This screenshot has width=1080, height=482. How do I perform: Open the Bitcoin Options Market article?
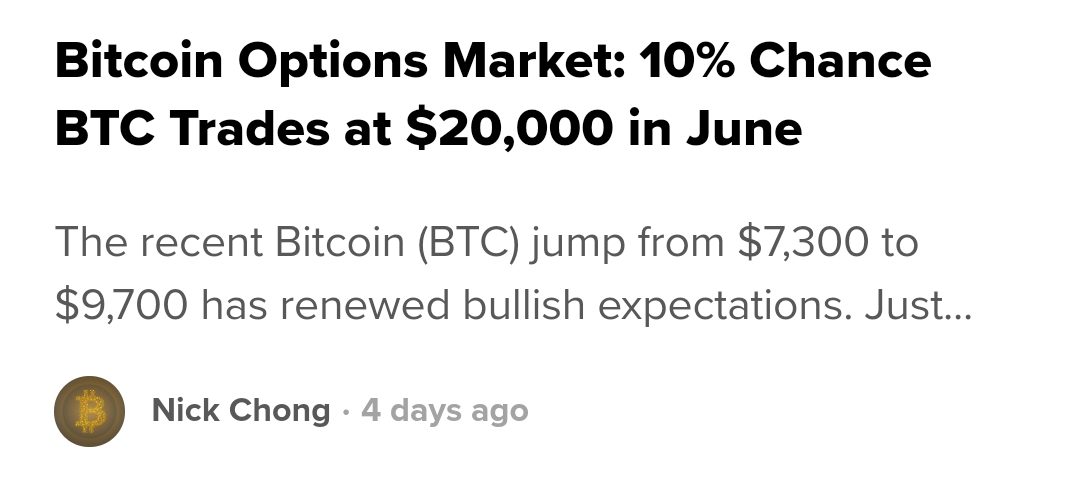(x=492, y=95)
